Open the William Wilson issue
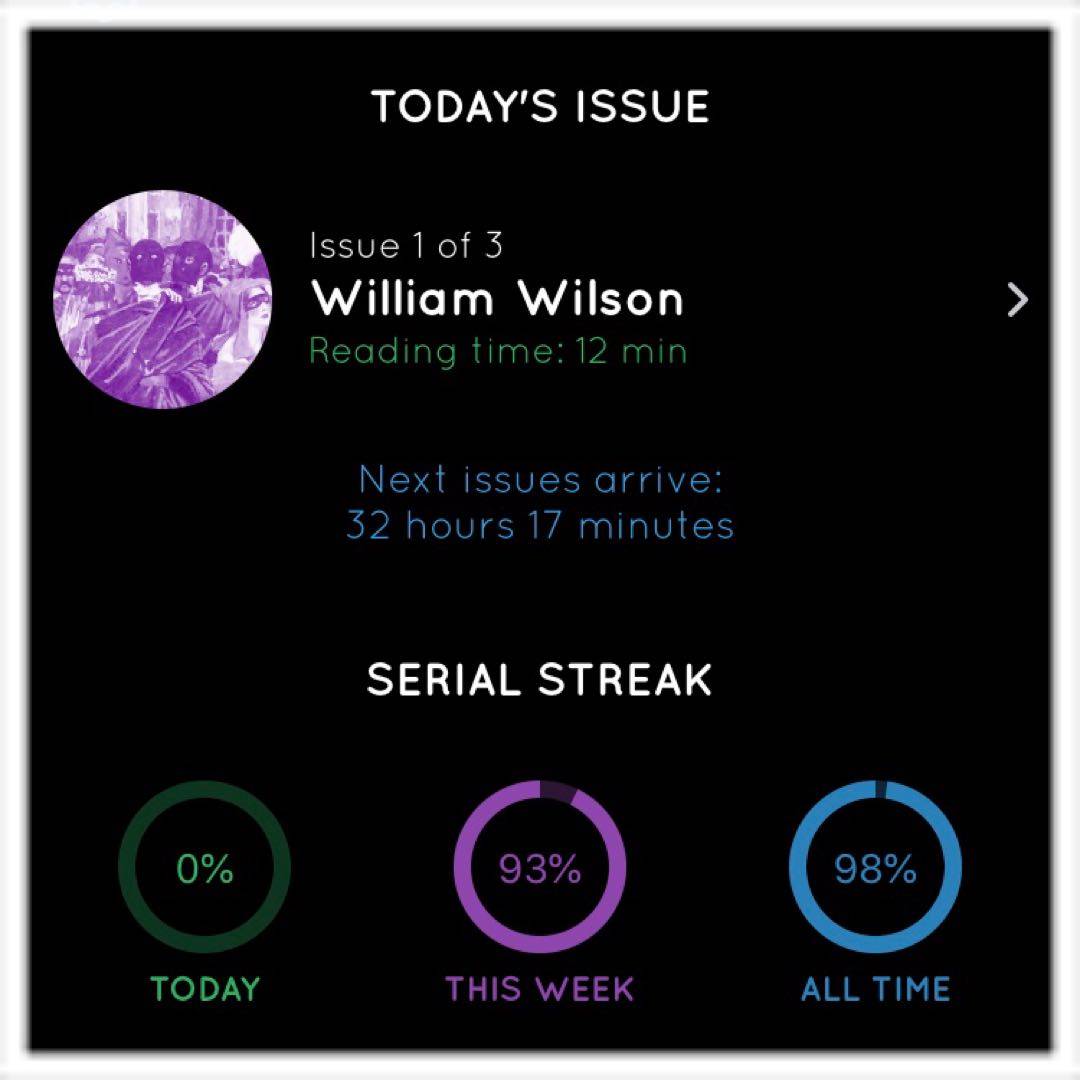 click(497, 299)
